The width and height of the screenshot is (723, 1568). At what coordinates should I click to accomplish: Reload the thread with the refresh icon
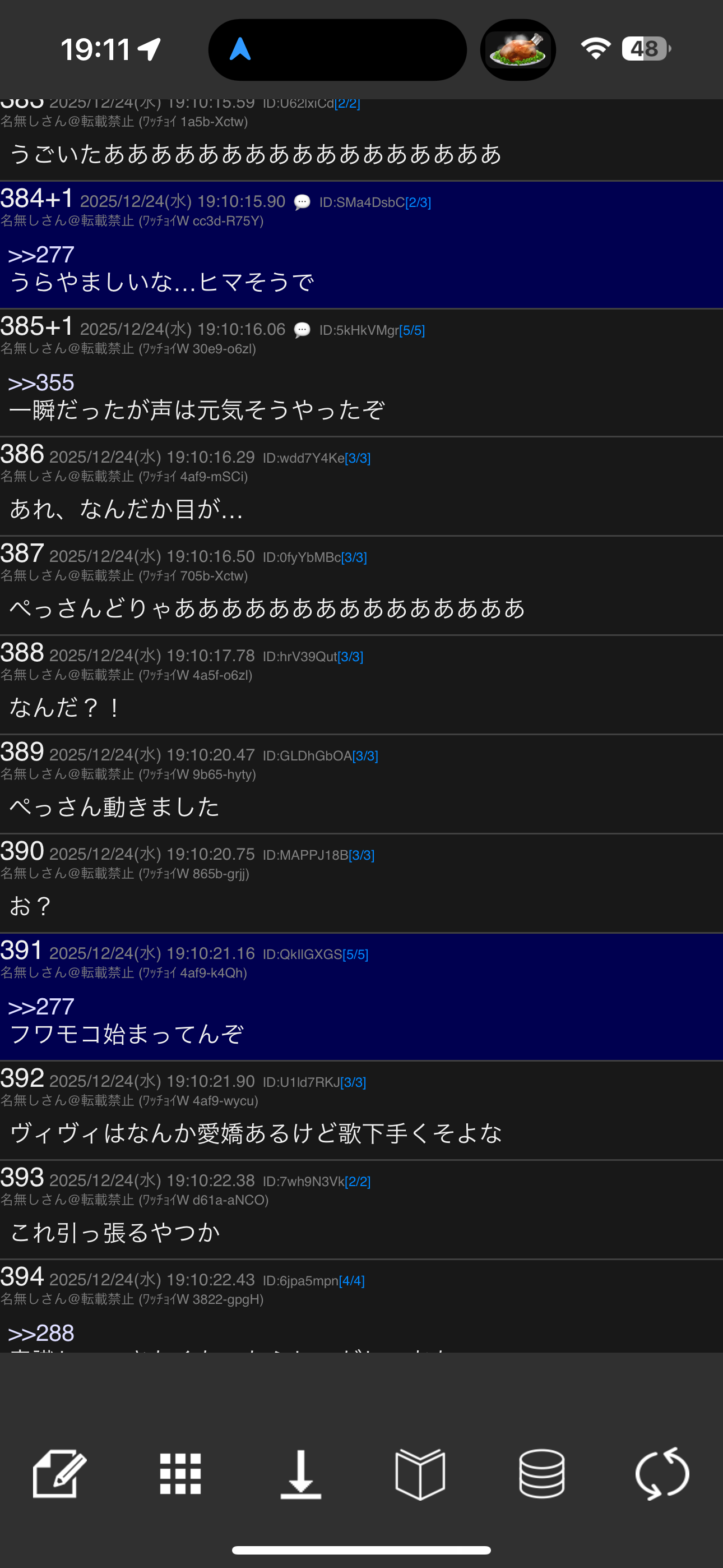(661, 1473)
